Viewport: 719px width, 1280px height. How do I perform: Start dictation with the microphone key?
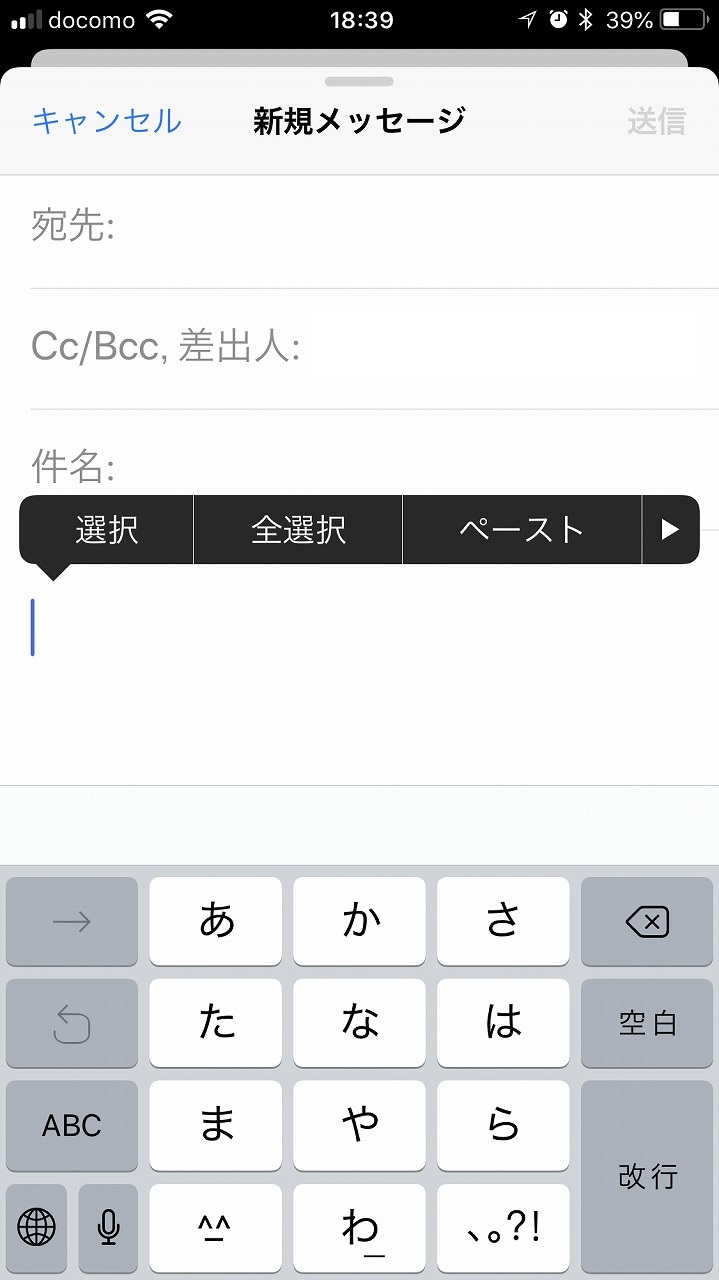point(108,1226)
